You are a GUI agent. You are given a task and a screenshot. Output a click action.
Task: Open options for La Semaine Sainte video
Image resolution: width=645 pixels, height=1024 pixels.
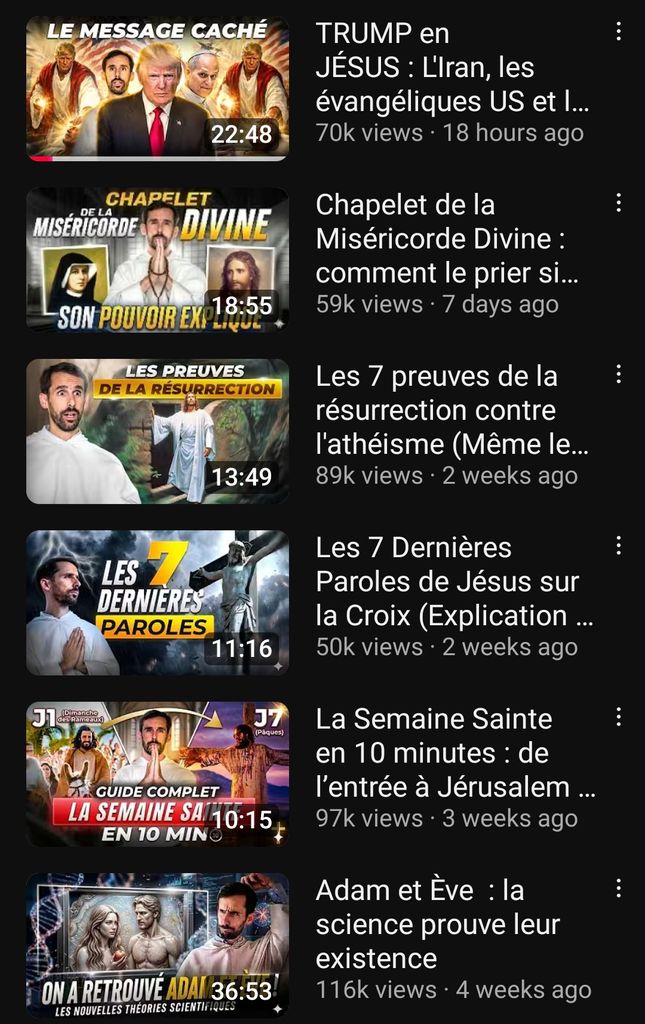pos(618,717)
